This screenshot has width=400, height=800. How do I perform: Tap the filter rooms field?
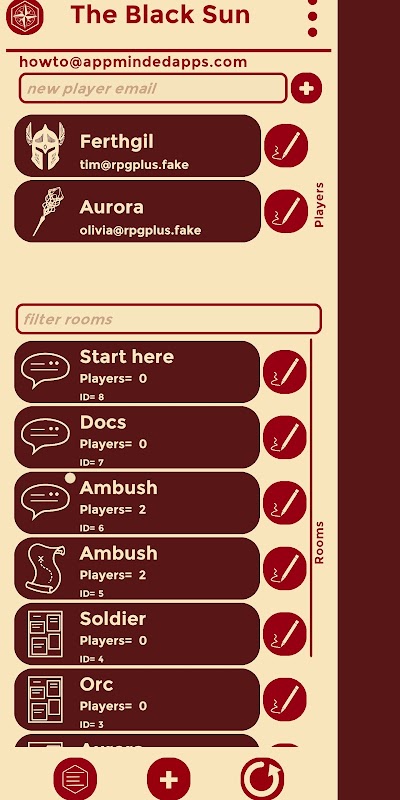tap(168, 319)
